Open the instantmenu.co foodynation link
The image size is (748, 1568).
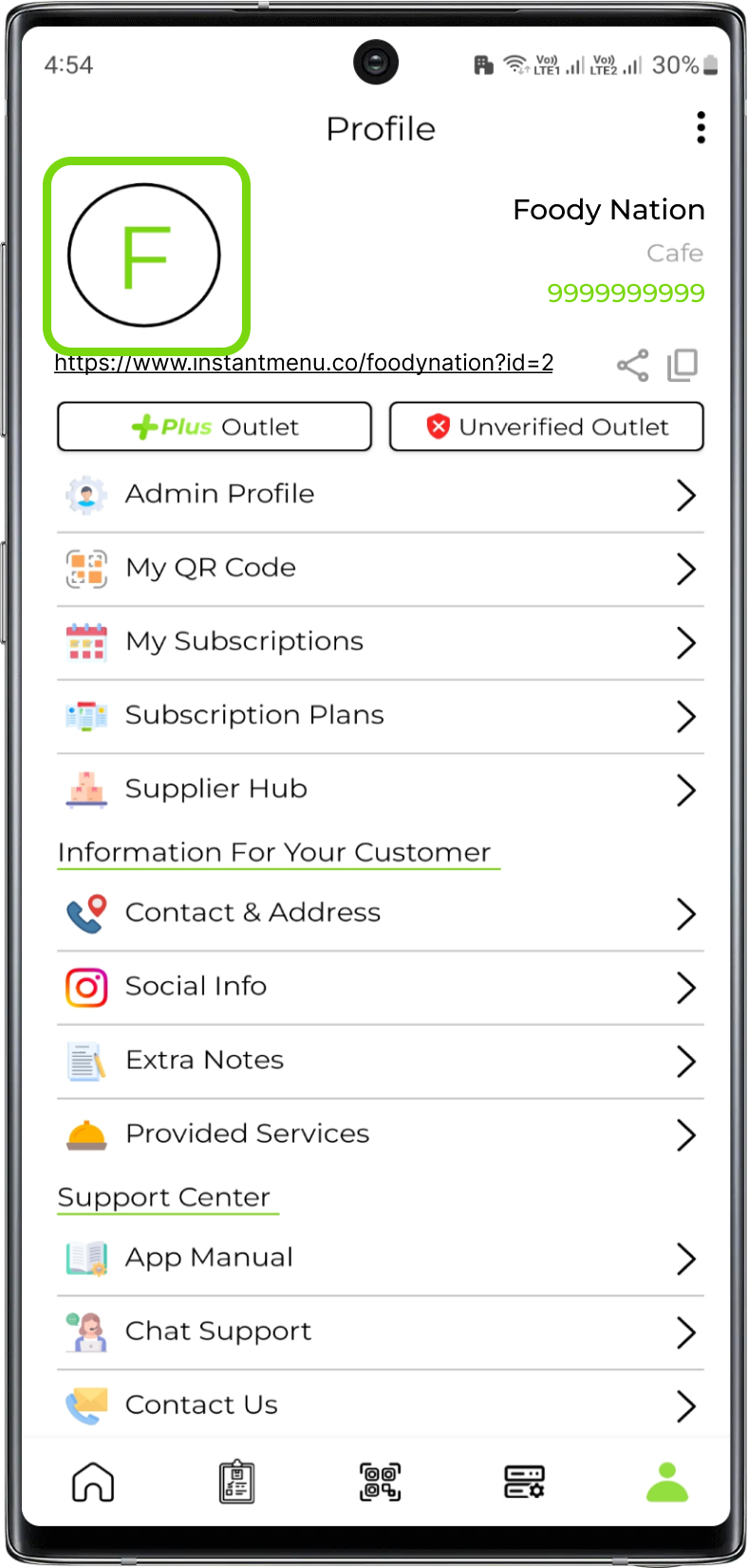304,363
